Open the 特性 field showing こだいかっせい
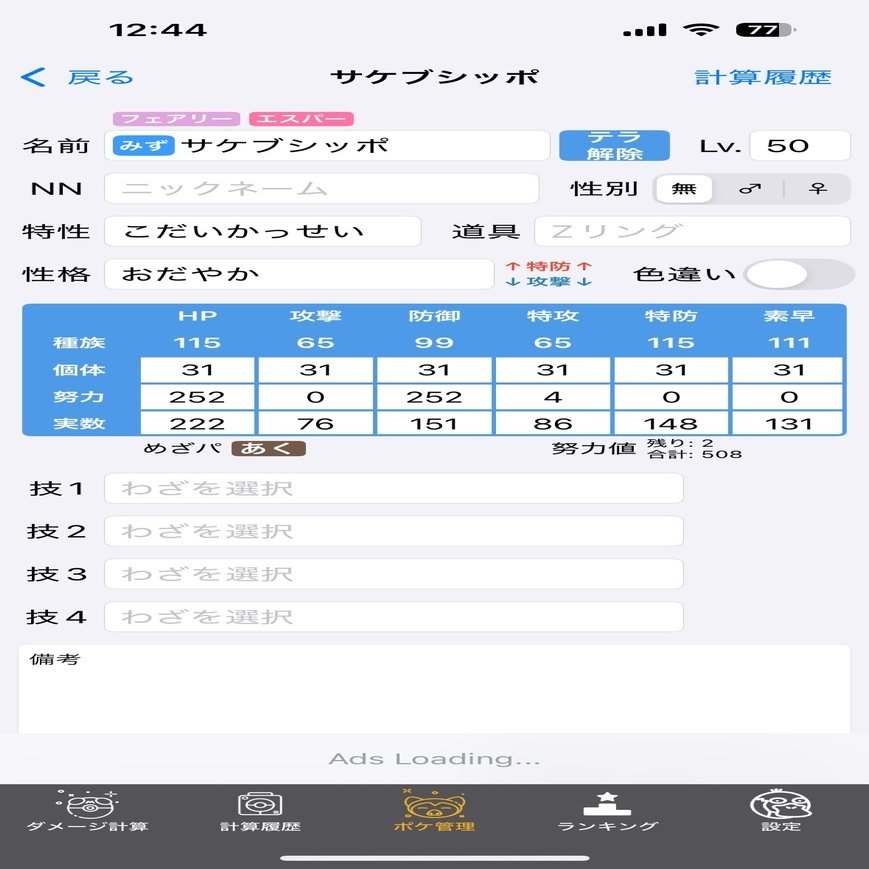869x869 pixels. 262,231
